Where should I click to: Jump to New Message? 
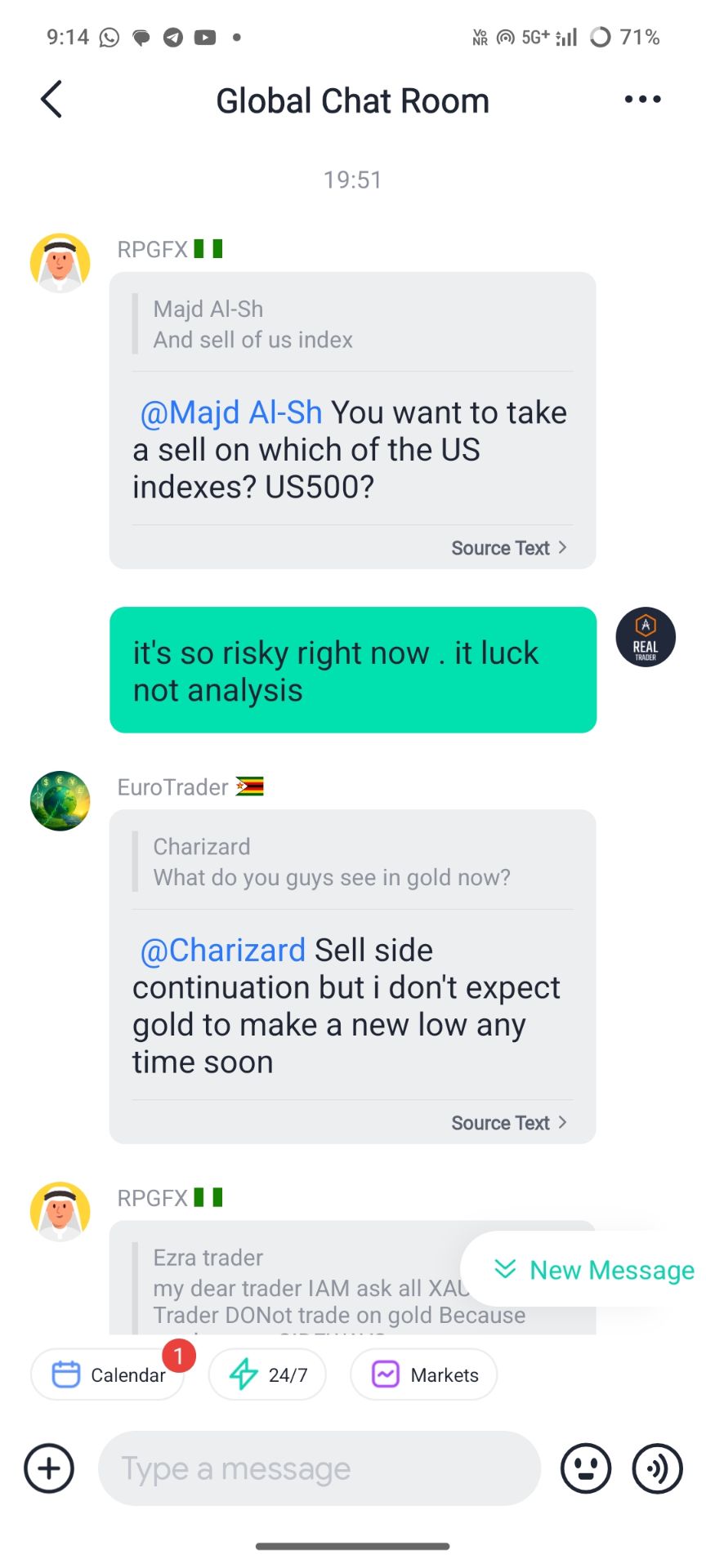[595, 1270]
